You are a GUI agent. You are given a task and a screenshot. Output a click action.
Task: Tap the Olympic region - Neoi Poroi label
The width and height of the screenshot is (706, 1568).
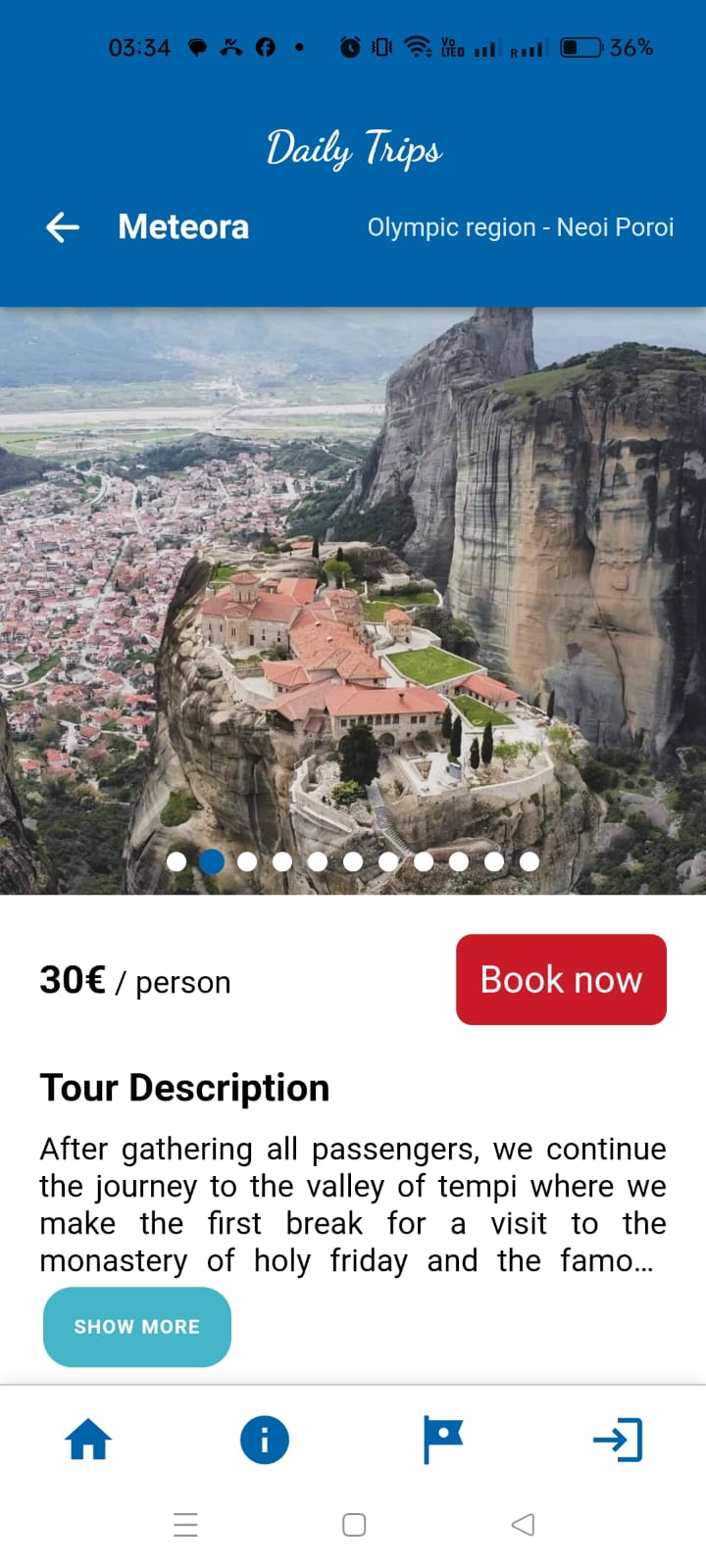pos(521,226)
